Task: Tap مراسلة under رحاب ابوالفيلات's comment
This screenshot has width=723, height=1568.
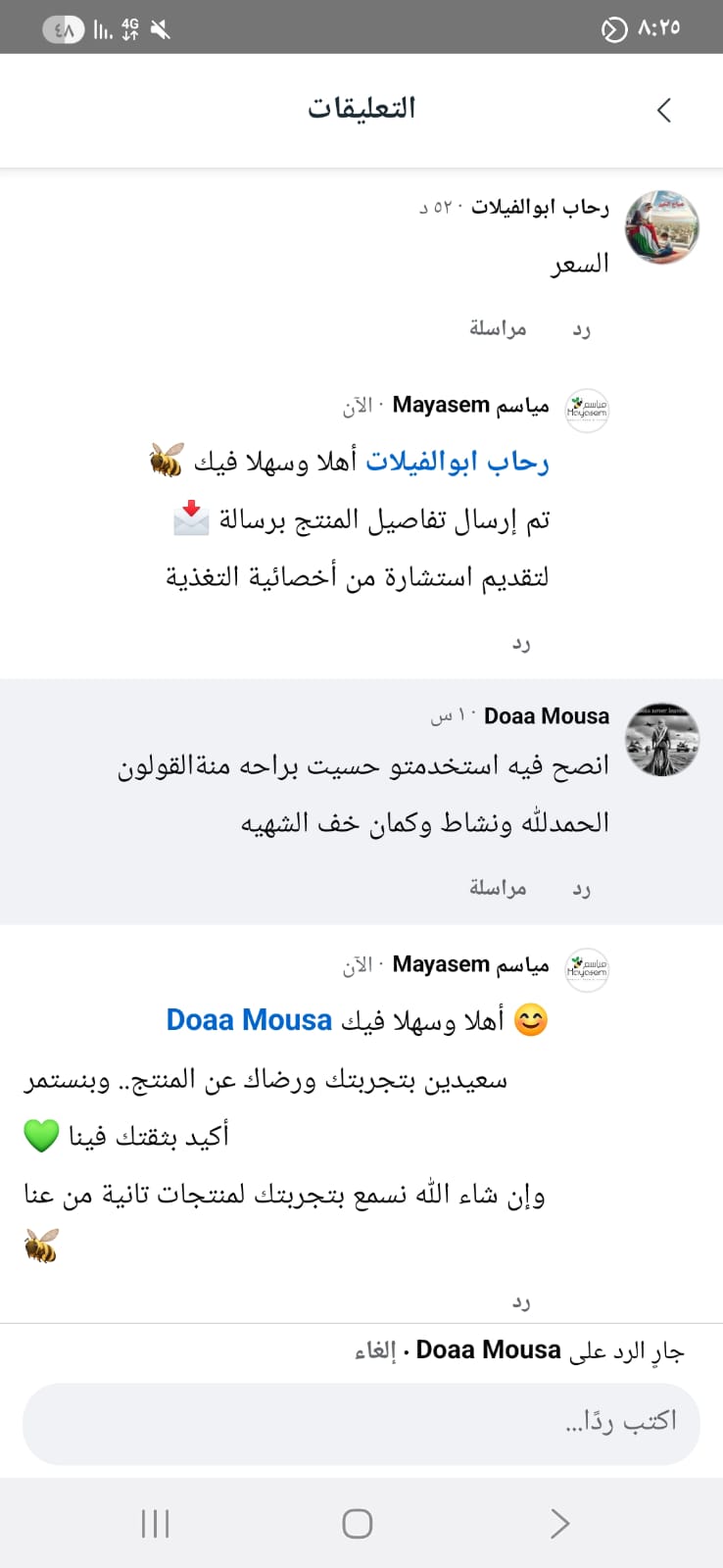Action: (x=498, y=329)
